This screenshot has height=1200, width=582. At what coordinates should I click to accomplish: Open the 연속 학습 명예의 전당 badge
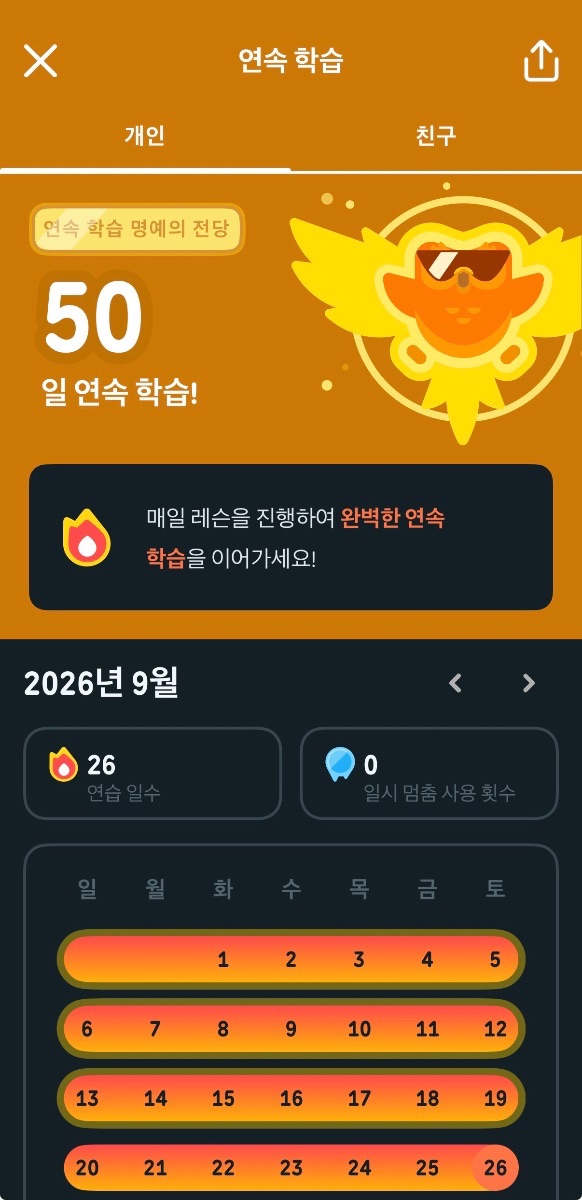coord(137,230)
